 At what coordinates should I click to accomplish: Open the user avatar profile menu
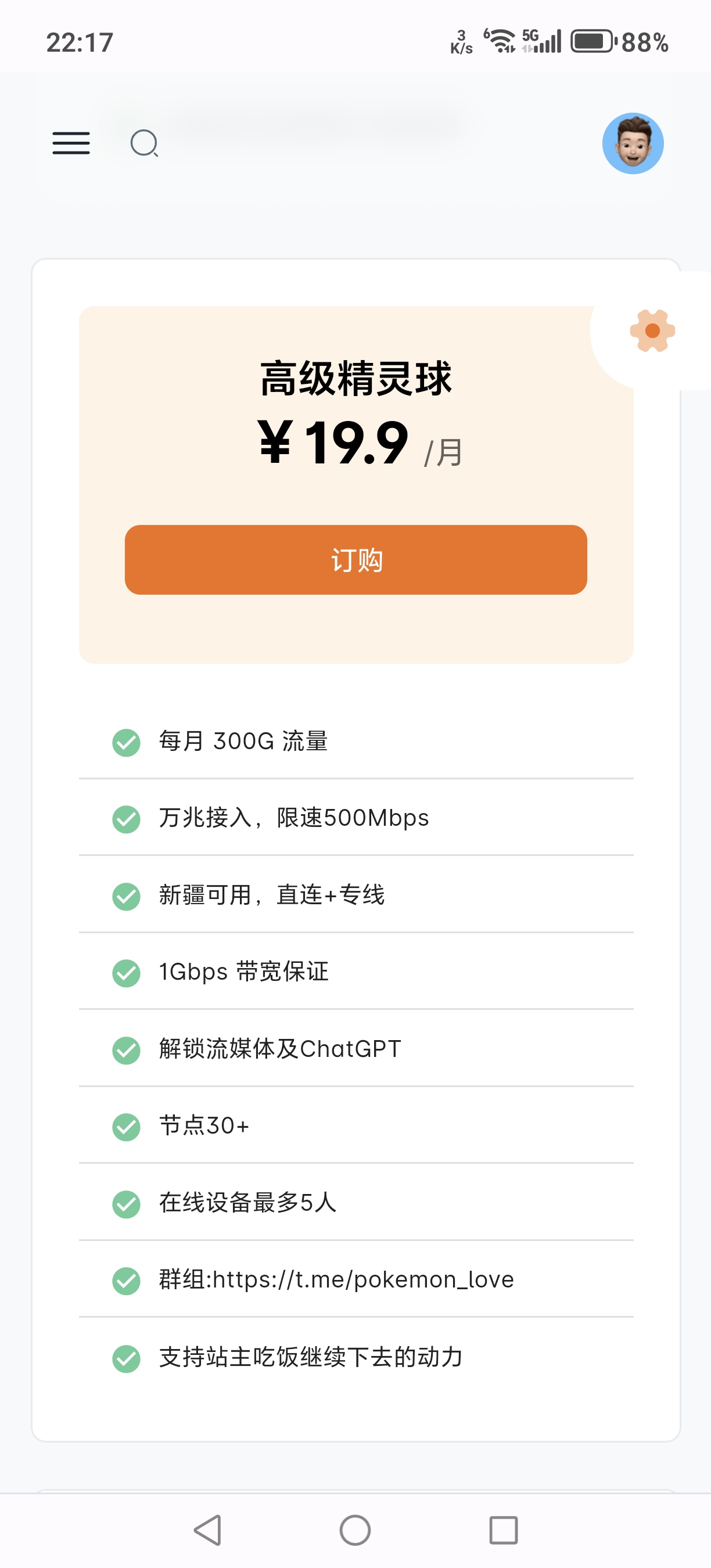(633, 143)
